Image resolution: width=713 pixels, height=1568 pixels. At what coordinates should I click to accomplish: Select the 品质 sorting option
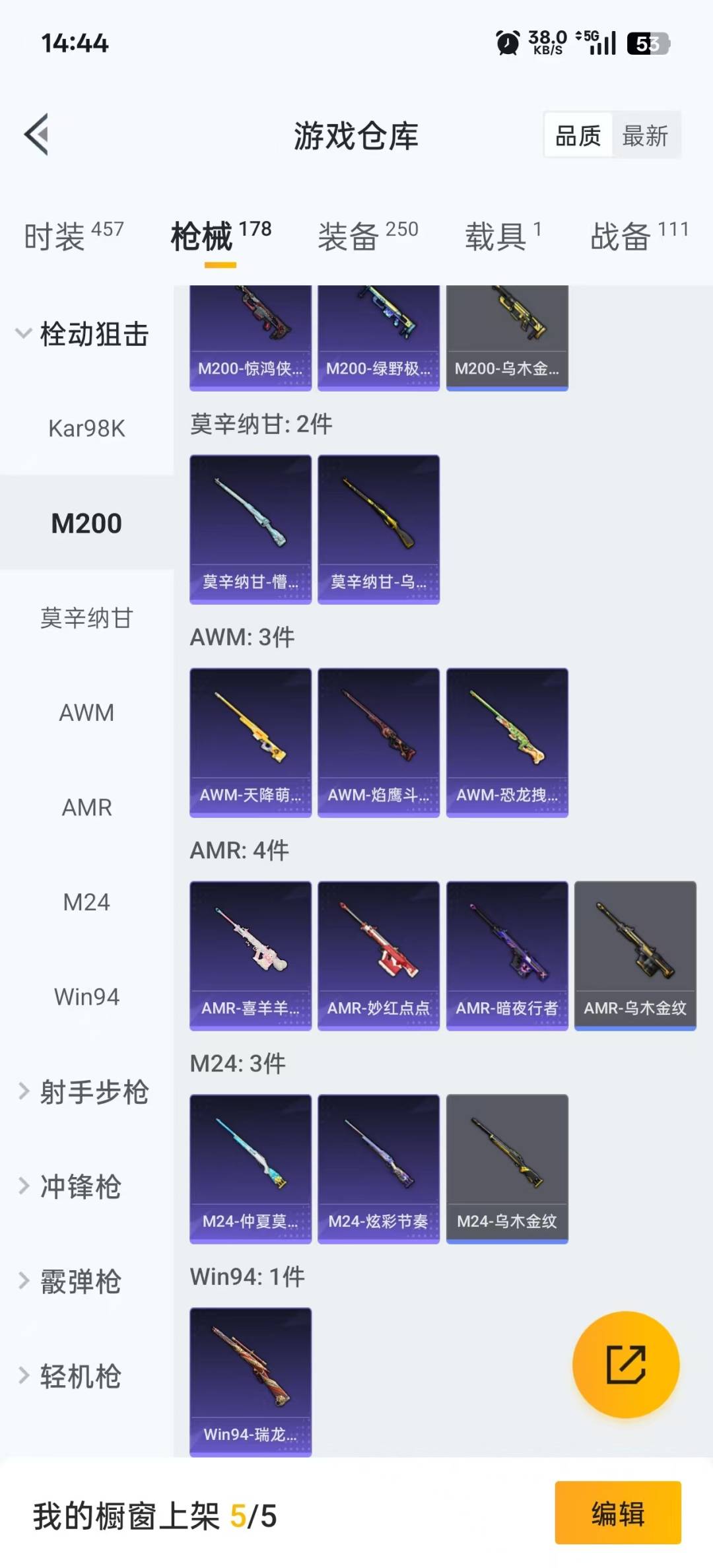(x=576, y=135)
